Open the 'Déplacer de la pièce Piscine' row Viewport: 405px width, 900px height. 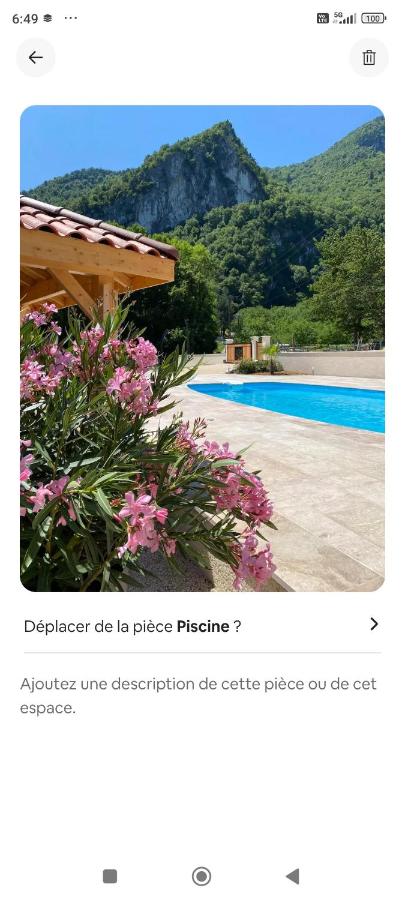click(x=202, y=626)
